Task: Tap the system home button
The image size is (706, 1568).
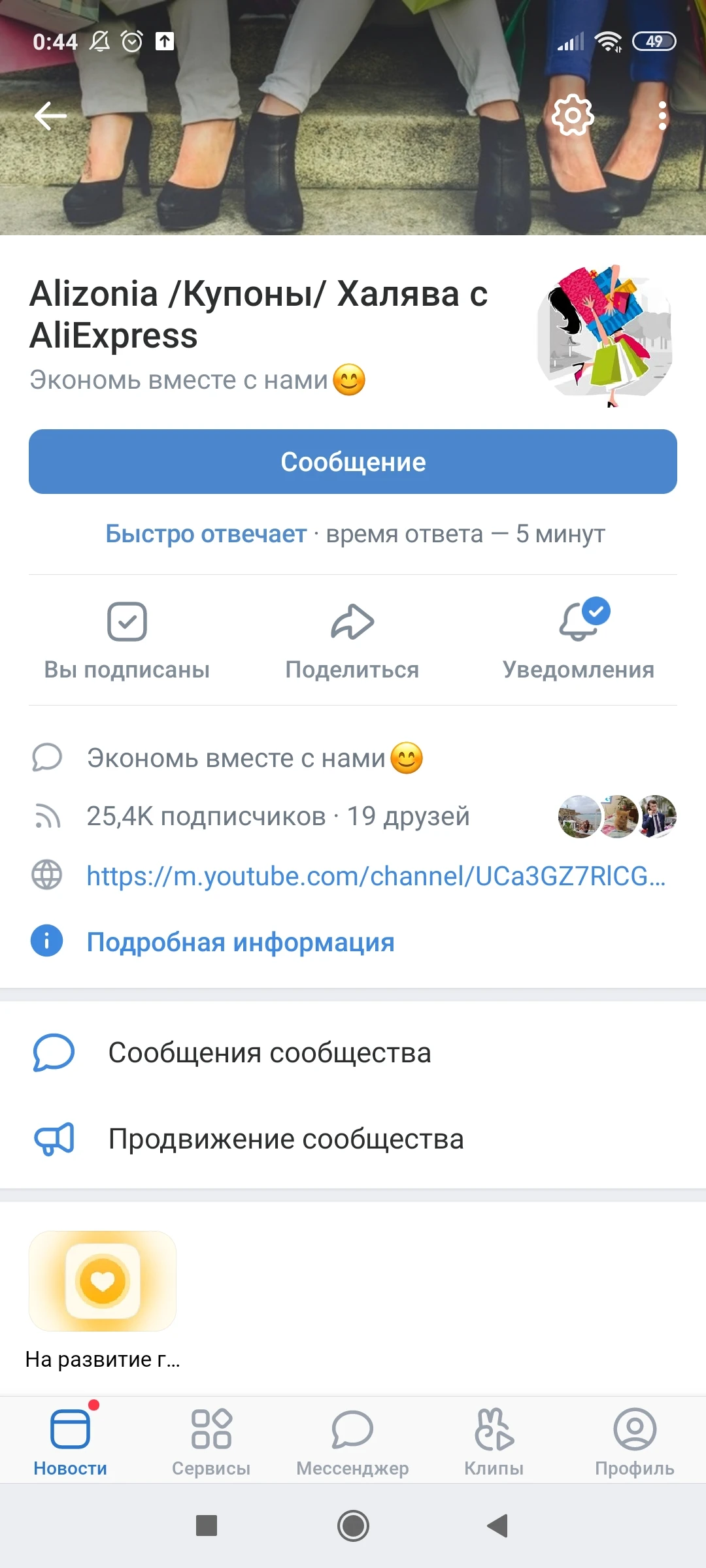Action: [353, 1526]
